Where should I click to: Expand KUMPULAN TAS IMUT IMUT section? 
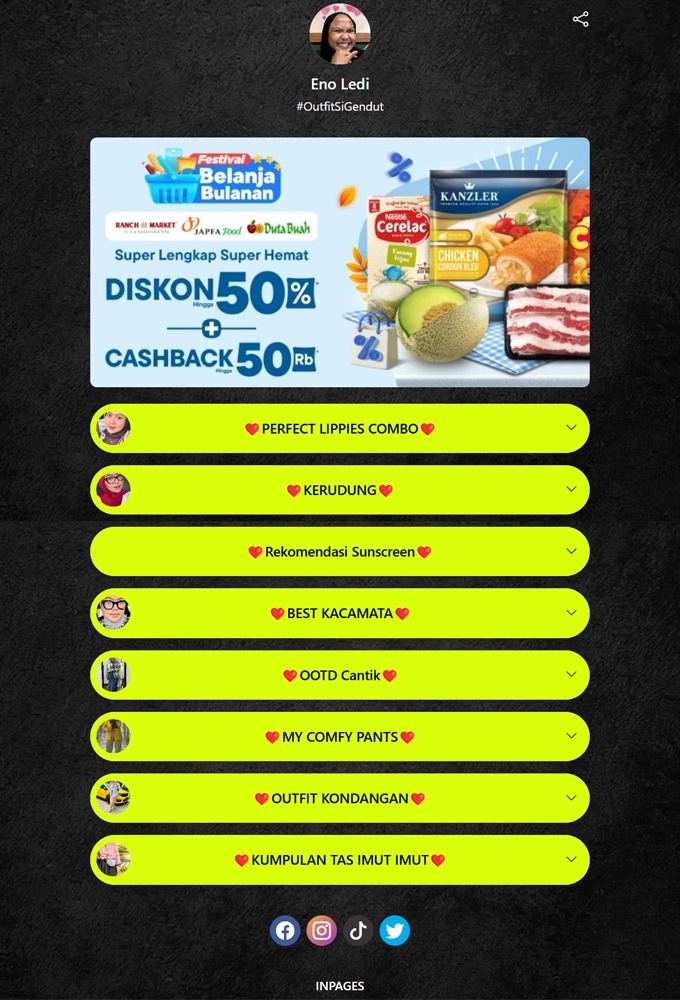point(340,860)
